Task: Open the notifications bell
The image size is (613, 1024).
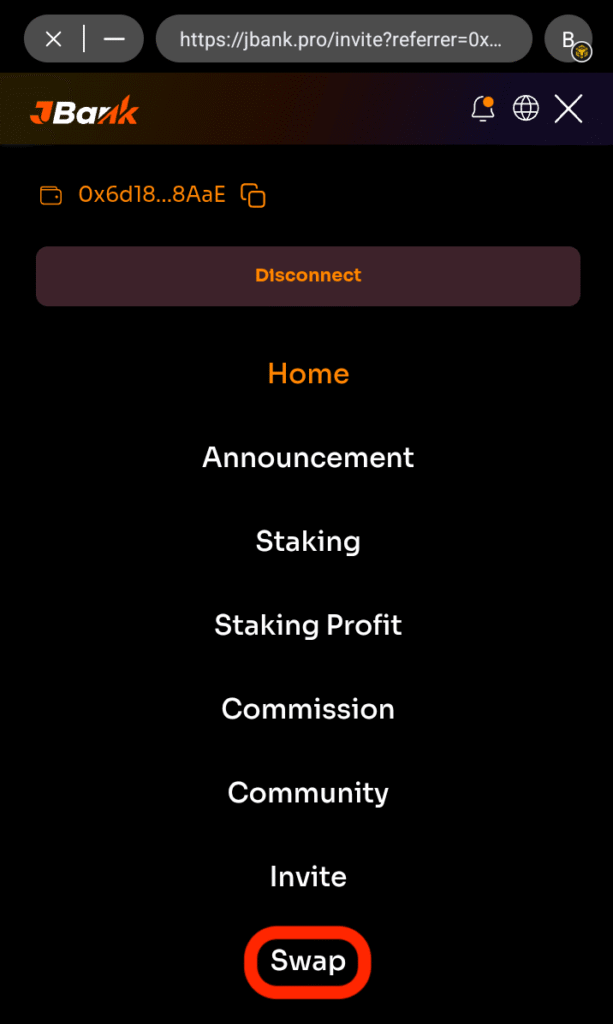Action: 483,108
